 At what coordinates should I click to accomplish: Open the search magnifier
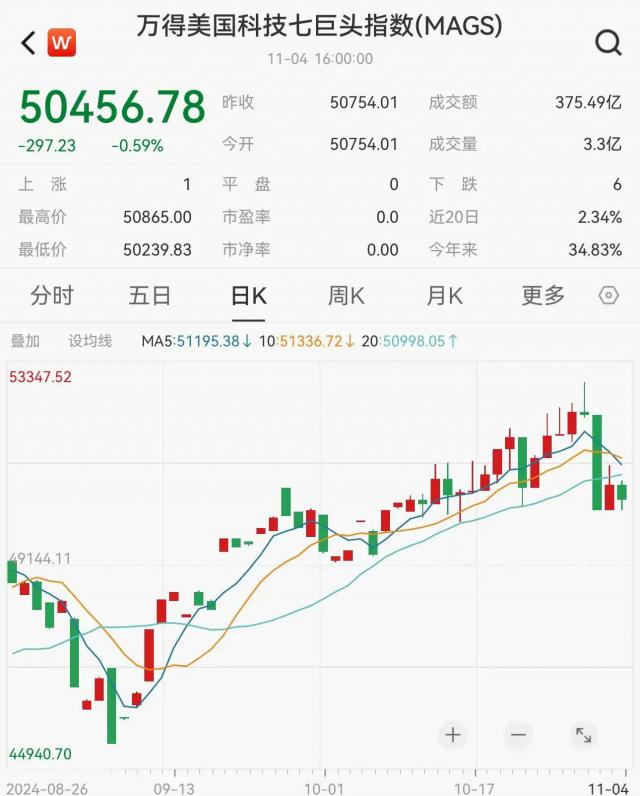[607, 42]
